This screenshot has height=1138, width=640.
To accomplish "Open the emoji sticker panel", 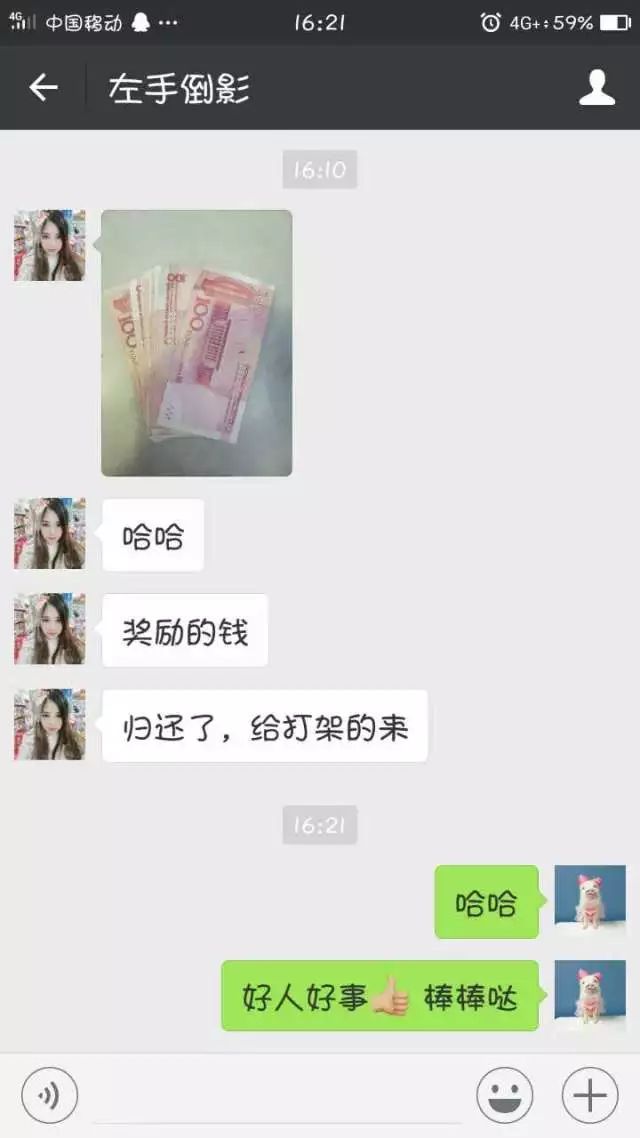I will 504,1096.
